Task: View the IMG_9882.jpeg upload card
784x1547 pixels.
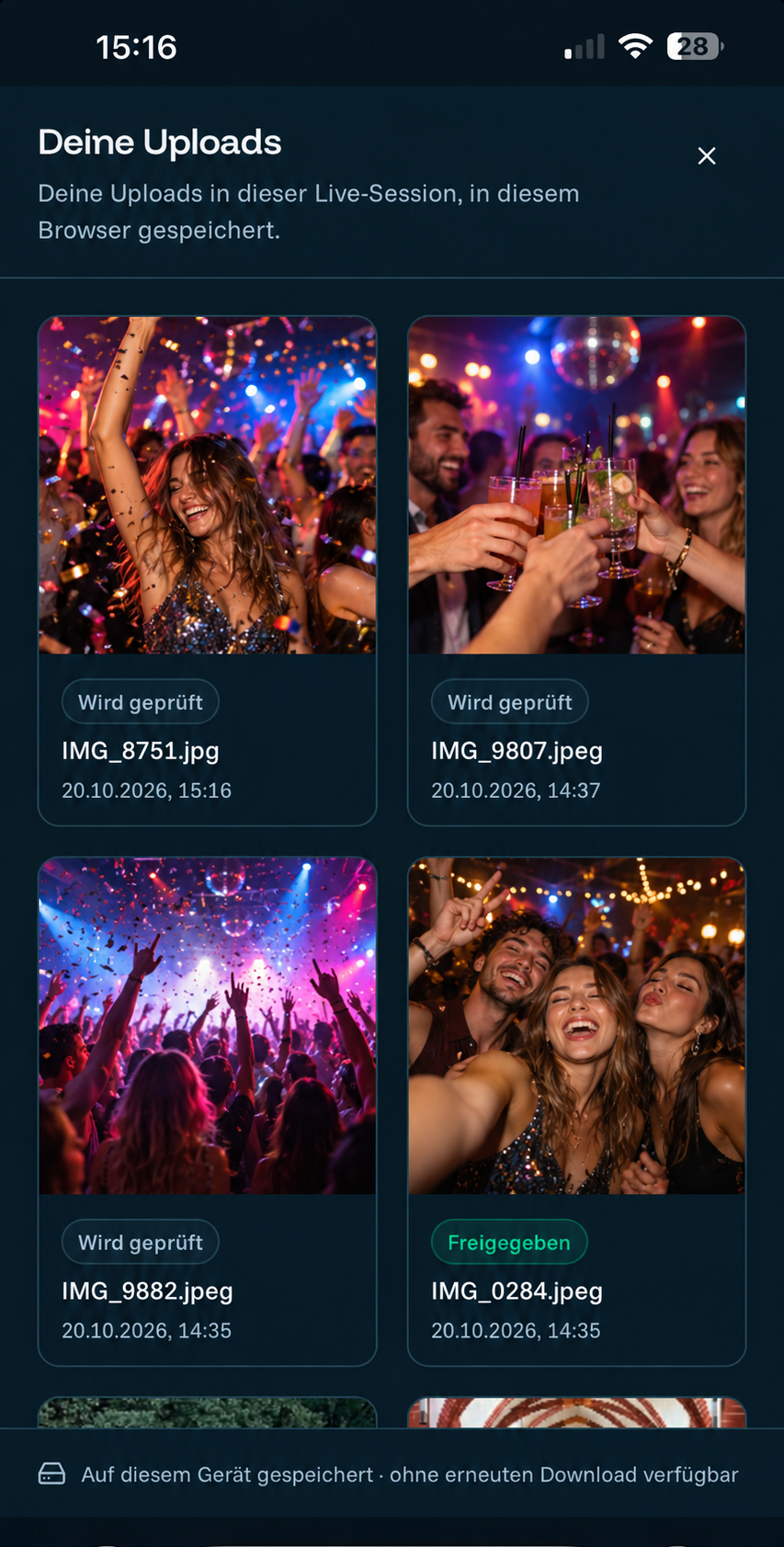Action: click(x=207, y=1111)
